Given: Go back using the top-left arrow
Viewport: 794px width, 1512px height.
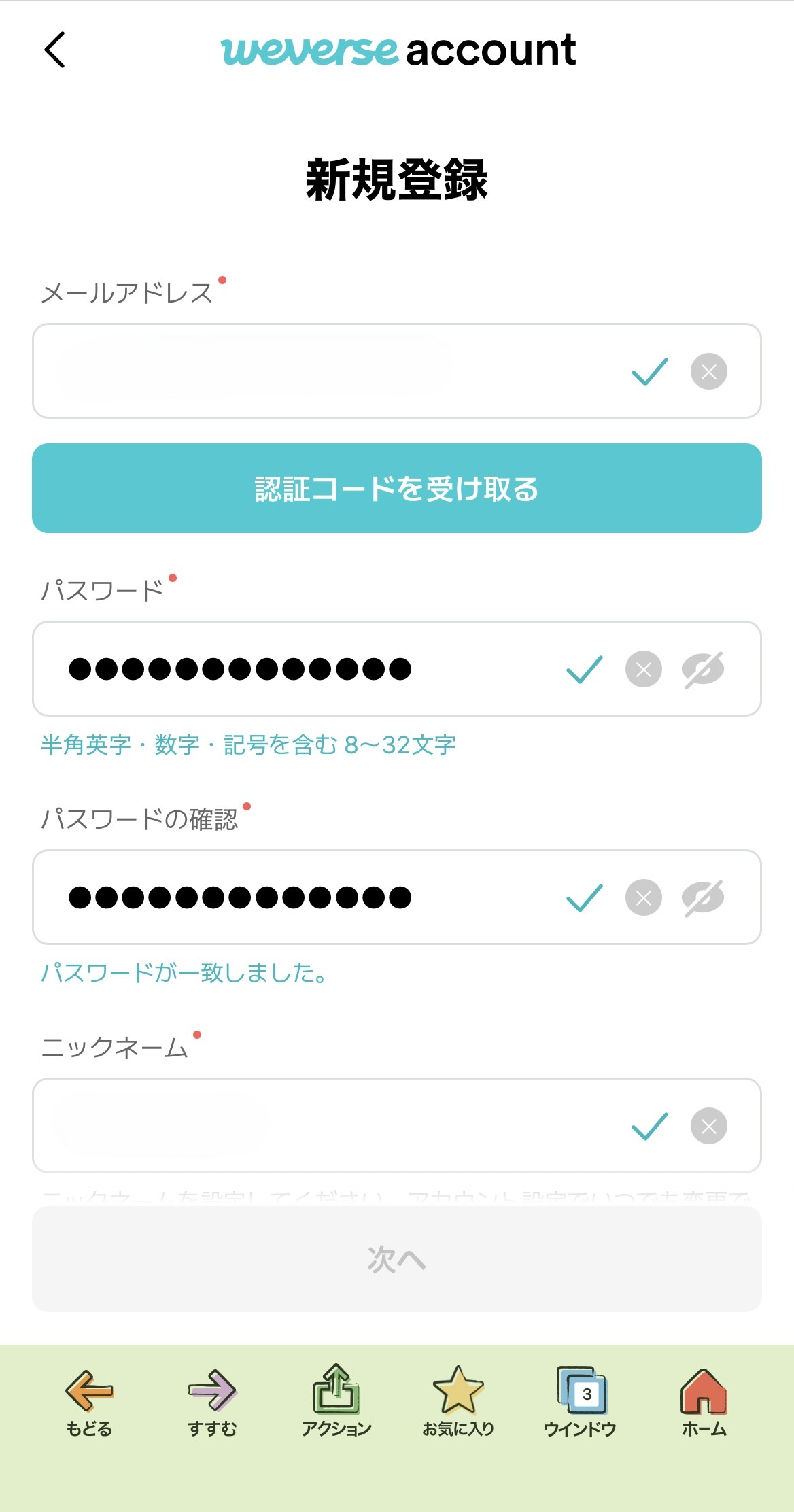Looking at the screenshot, I should (x=54, y=50).
